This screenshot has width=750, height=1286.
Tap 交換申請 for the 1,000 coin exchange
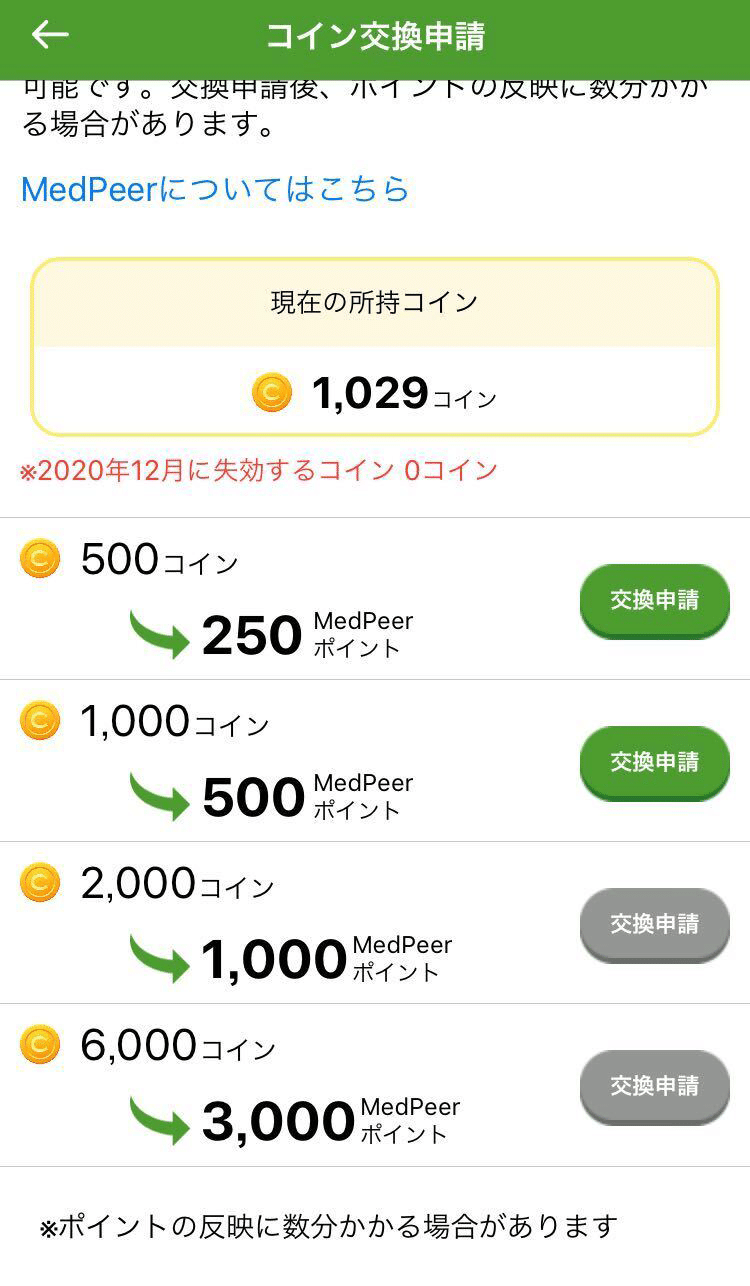(x=654, y=763)
